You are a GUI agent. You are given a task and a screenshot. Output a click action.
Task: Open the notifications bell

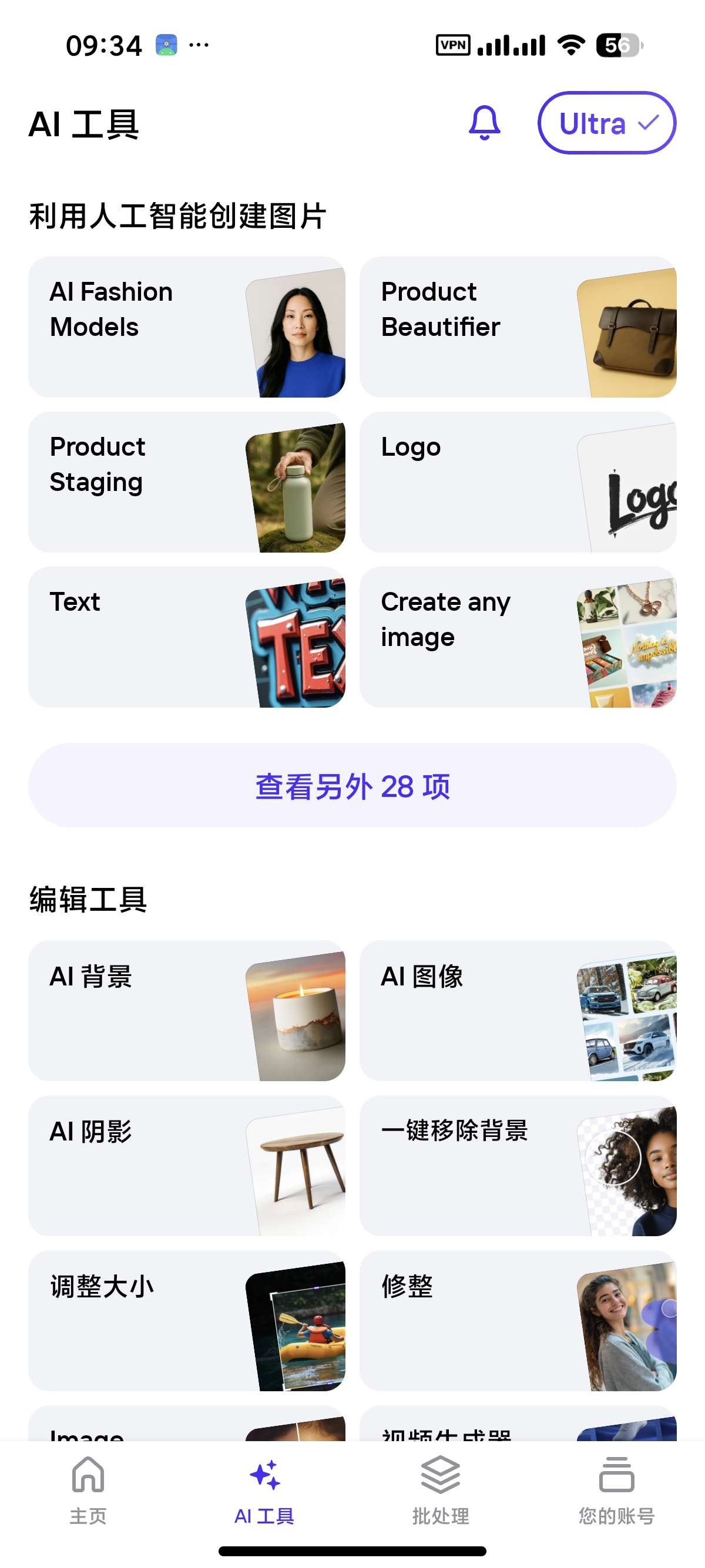tap(484, 123)
